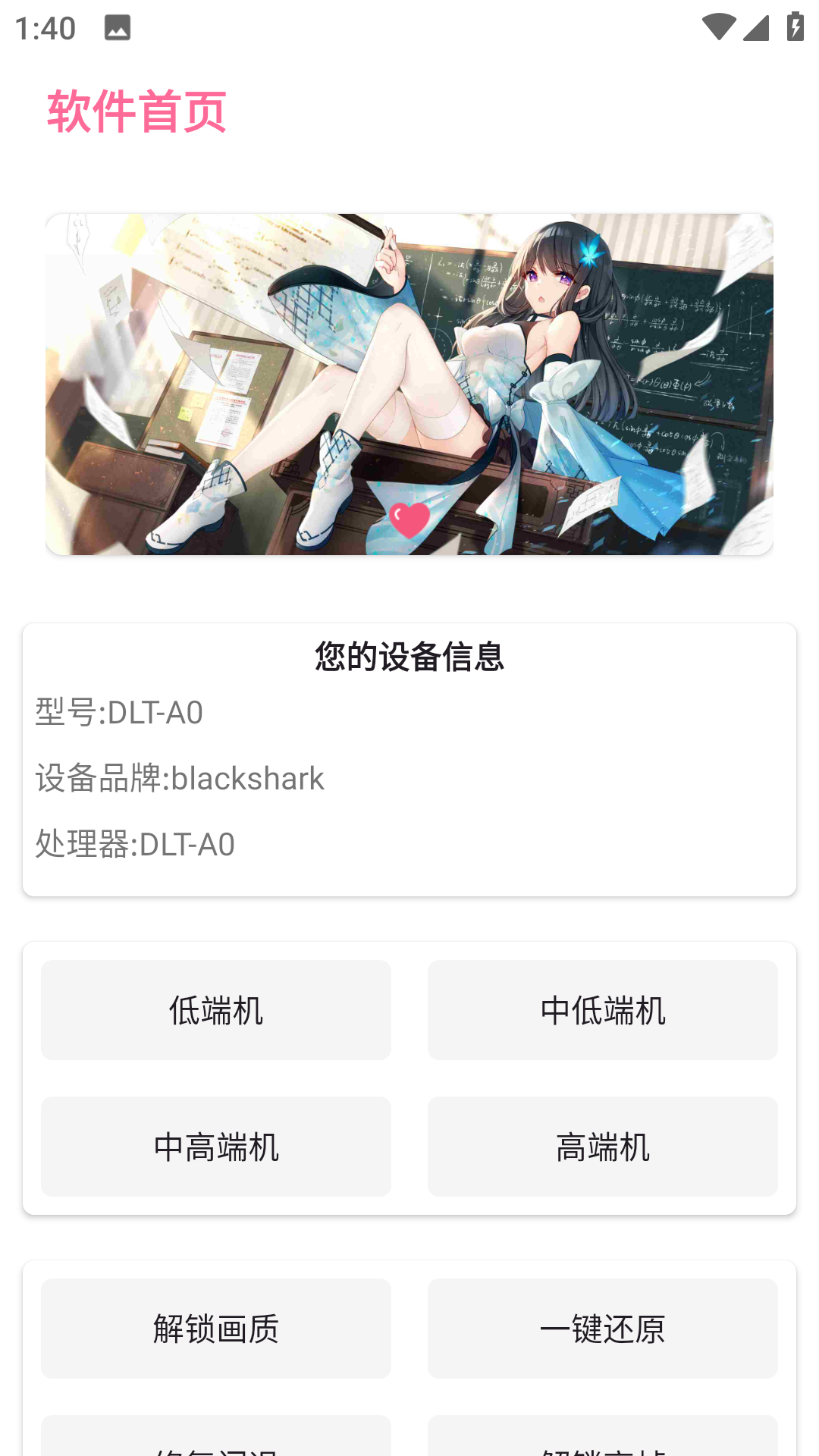Tap the 设备品牌:blackshark brand text
The image size is (819, 1456).
click(177, 779)
